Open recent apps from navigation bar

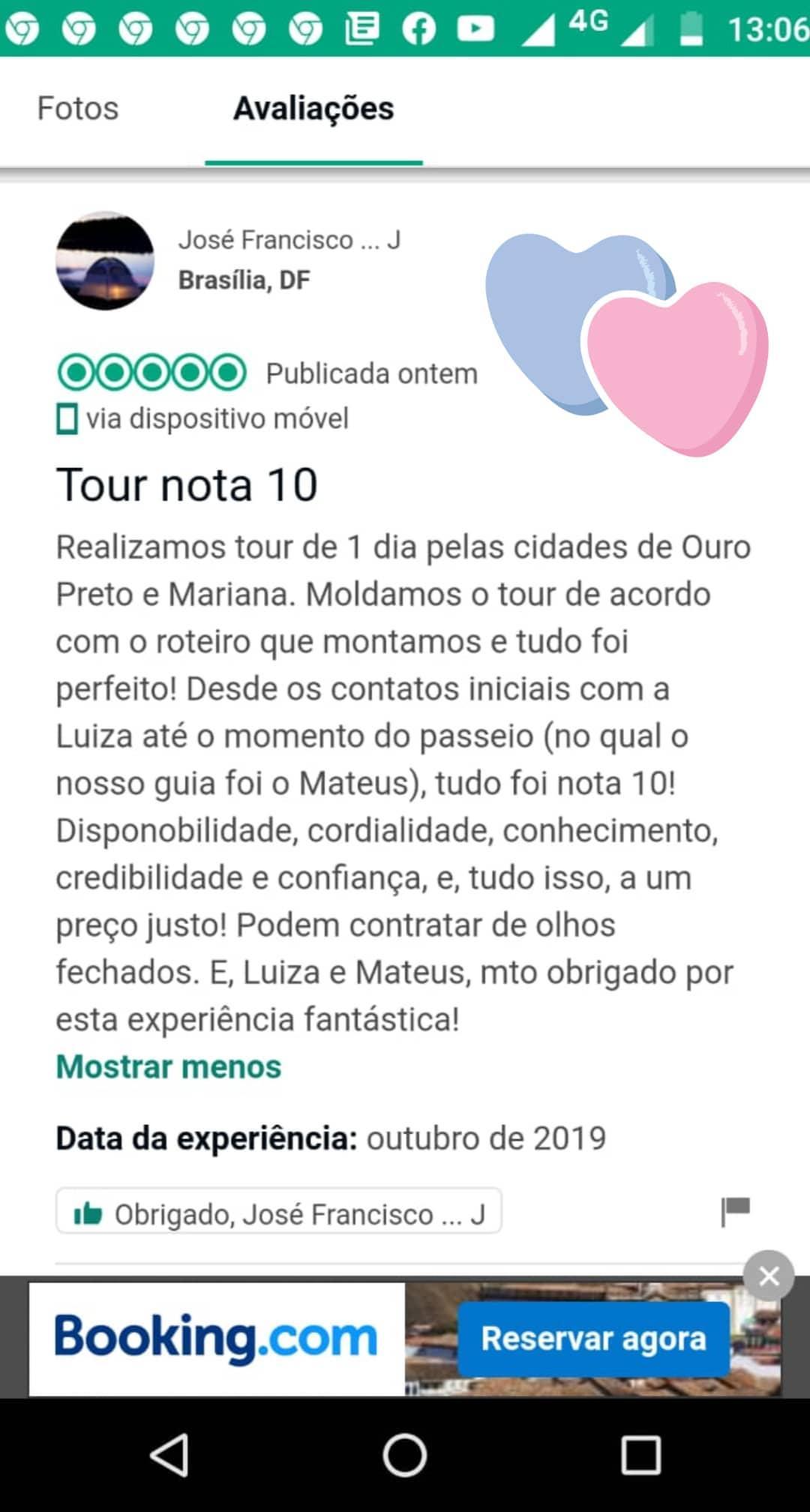[641, 1456]
